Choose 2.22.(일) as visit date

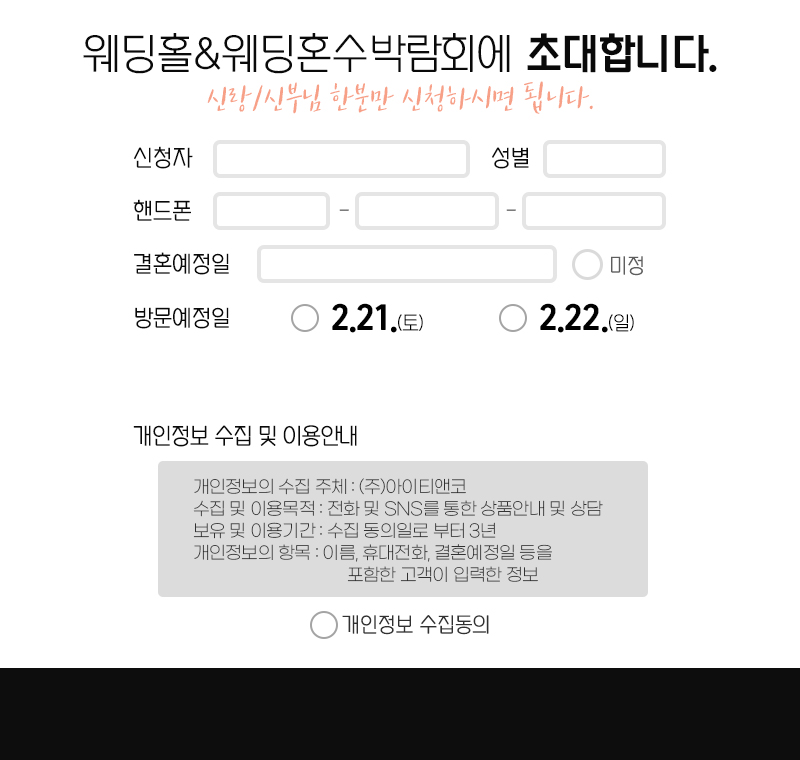pyautogui.click(x=513, y=318)
